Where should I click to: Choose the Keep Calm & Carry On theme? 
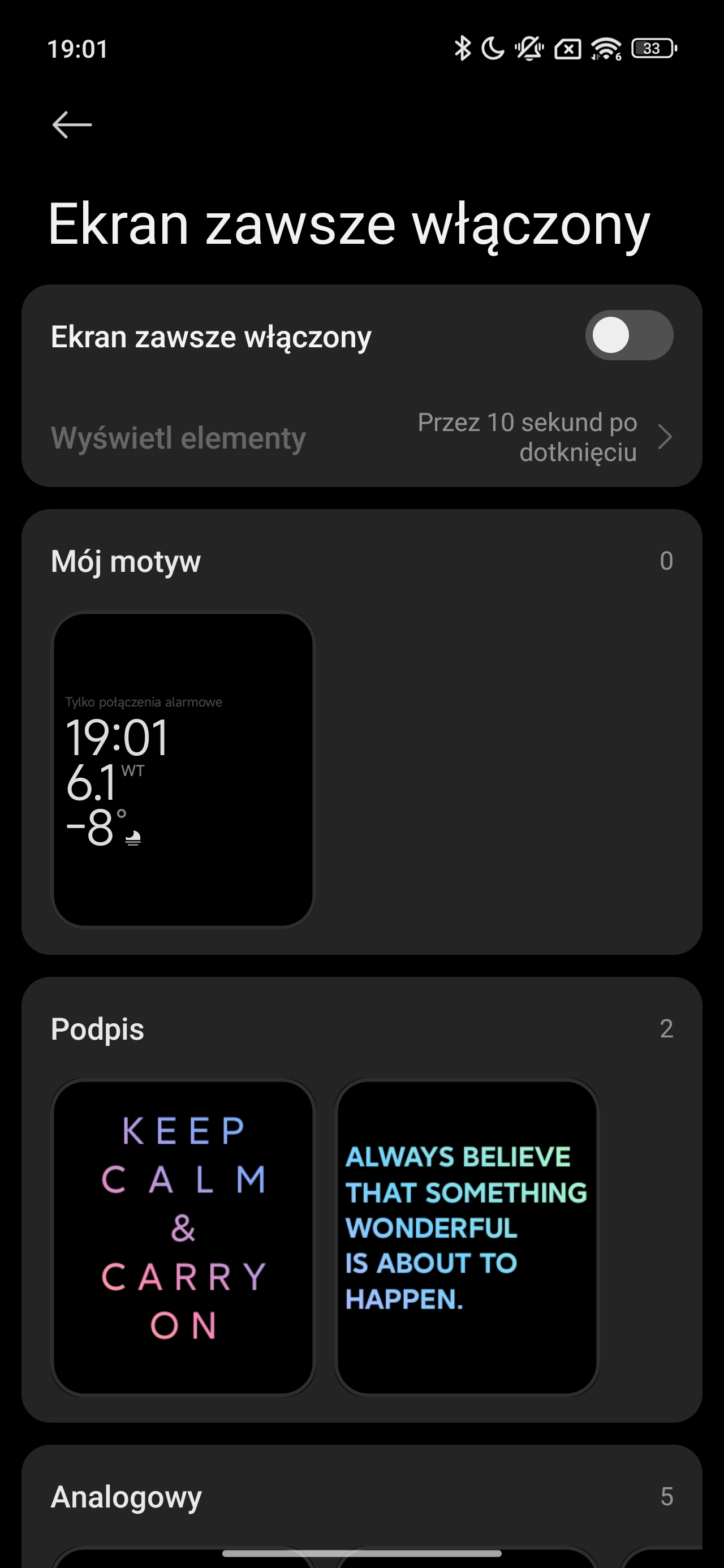pos(183,1237)
